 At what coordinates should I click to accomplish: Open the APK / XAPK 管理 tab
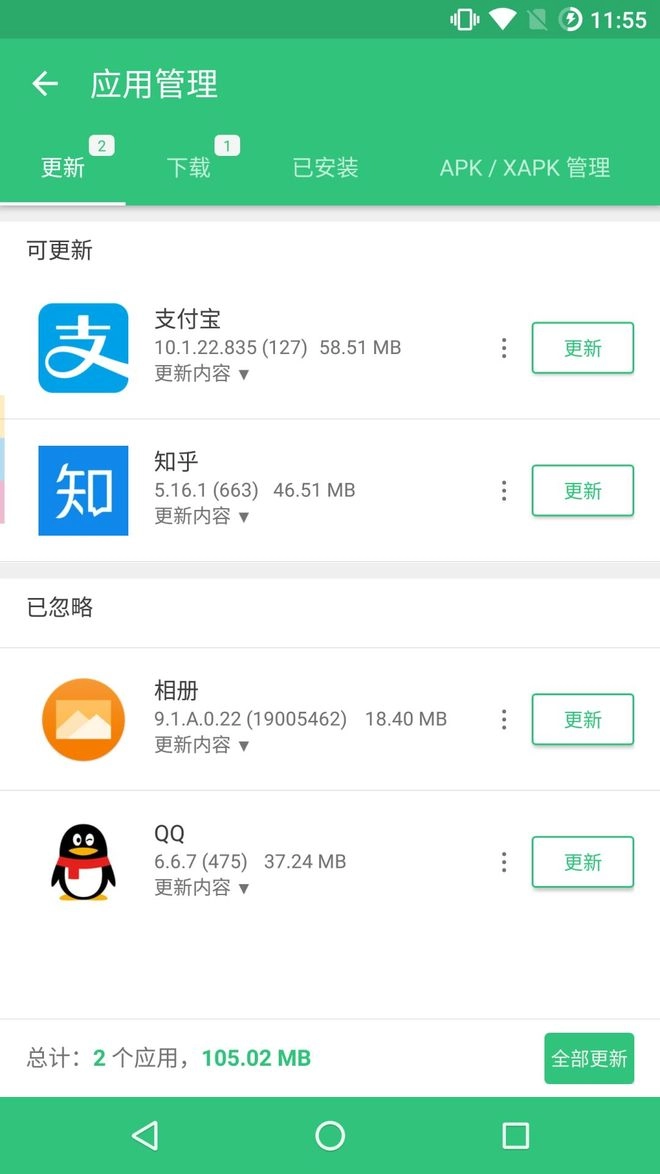pyautogui.click(x=525, y=168)
